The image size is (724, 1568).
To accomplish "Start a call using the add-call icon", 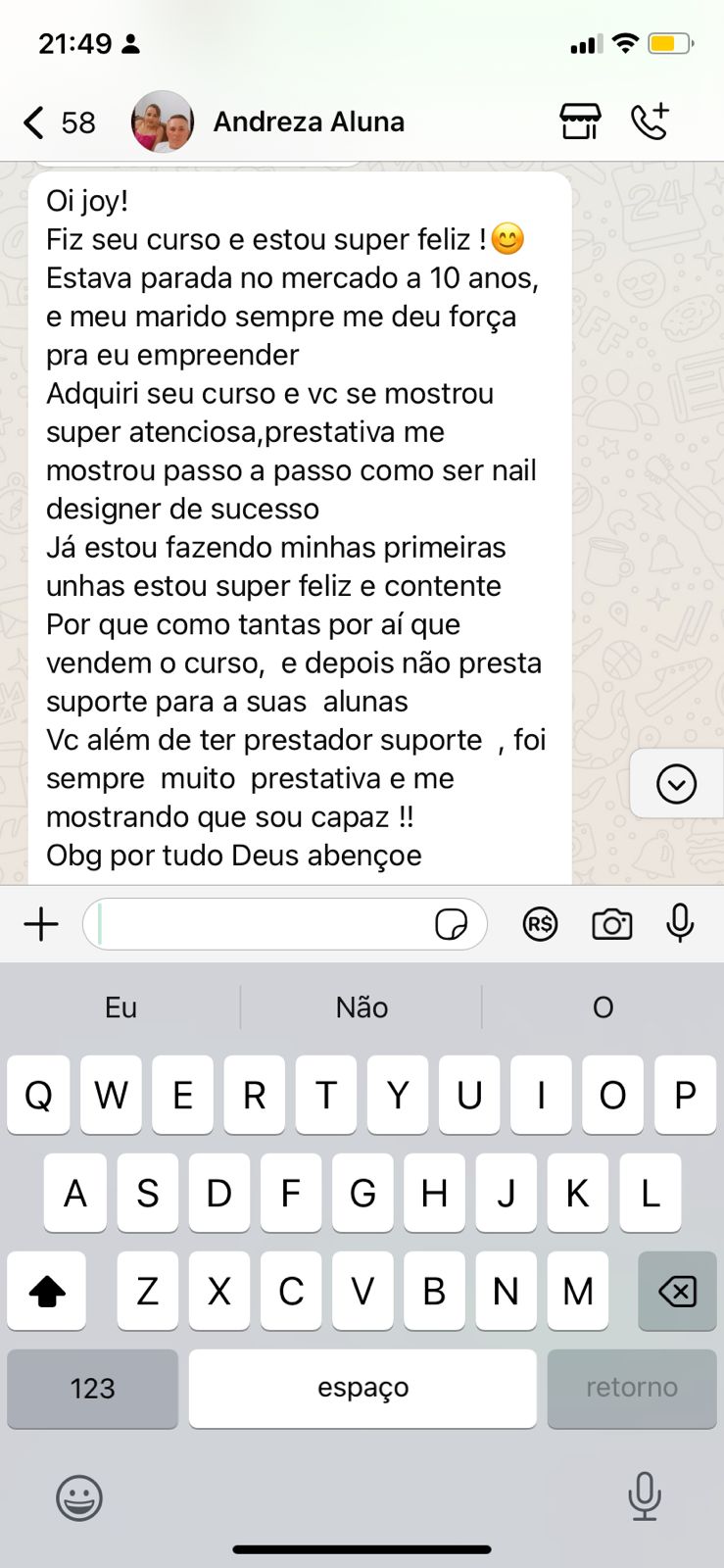I will click(x=650, y=121).
